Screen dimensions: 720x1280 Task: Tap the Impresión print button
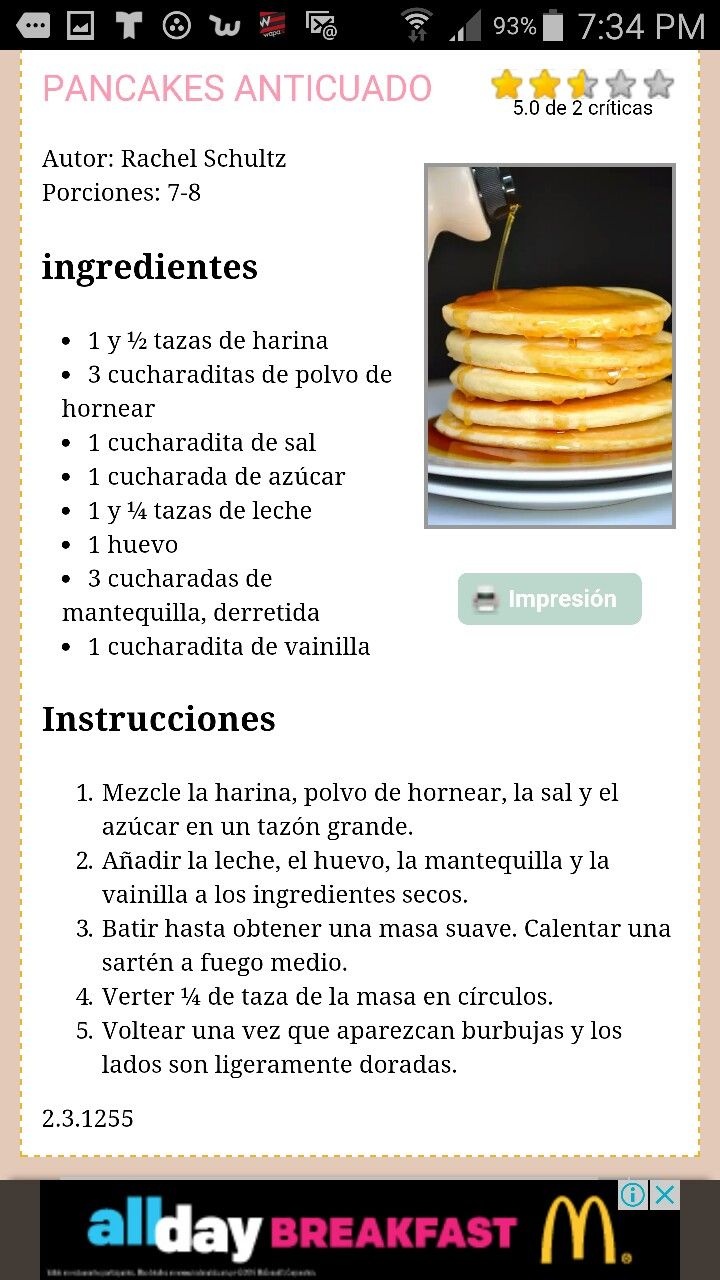549,599
